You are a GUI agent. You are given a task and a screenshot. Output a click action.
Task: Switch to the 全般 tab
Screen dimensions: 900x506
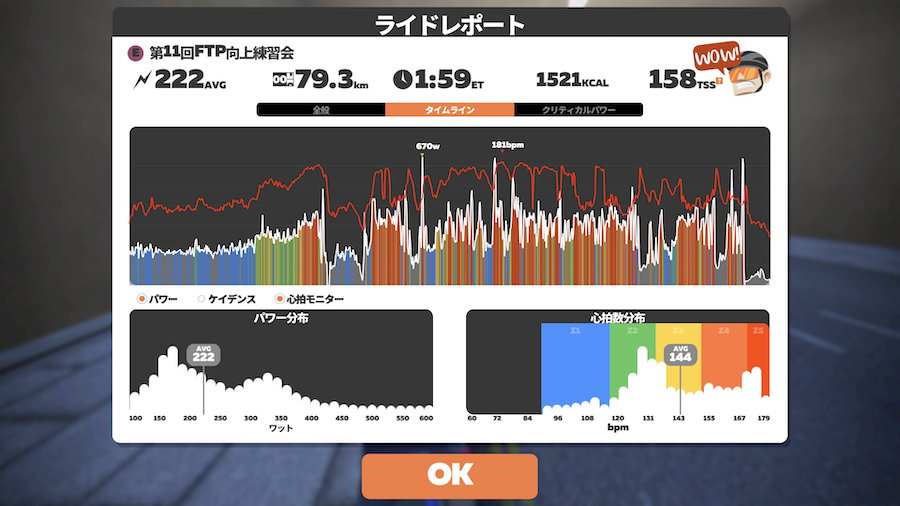point(321,110)
